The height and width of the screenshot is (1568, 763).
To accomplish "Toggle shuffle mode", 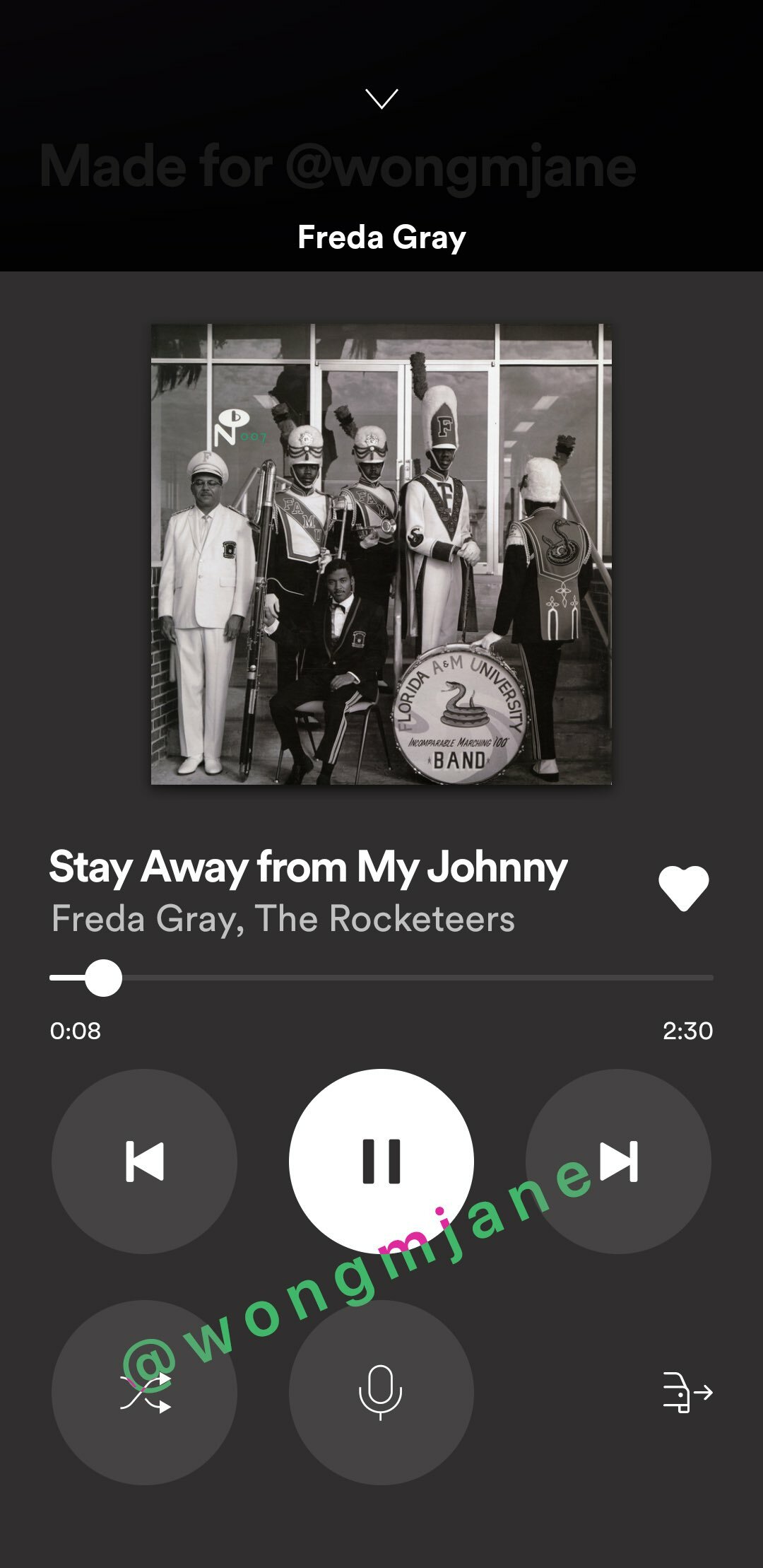I will click(144, 1392).
